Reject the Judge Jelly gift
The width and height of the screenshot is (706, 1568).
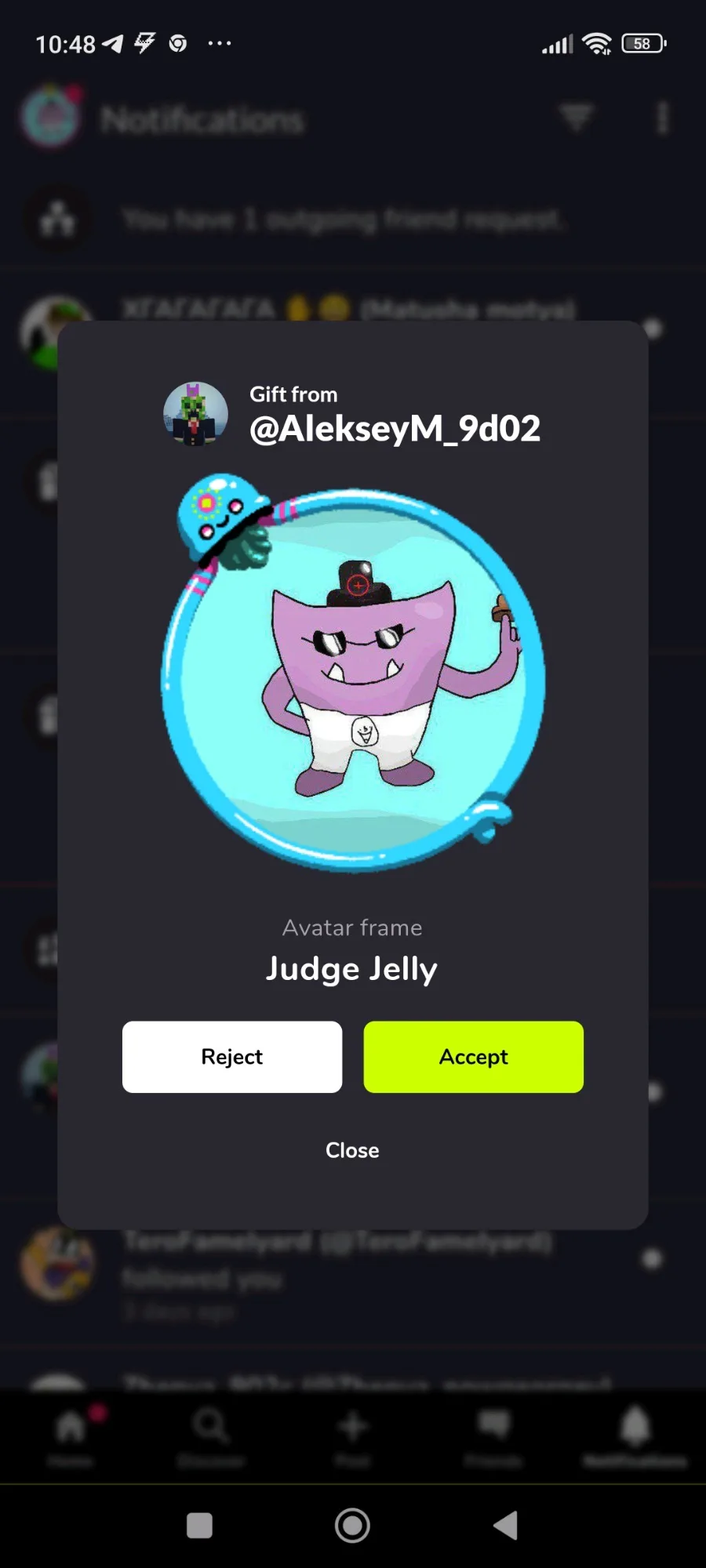click(x=232, y=1057)
